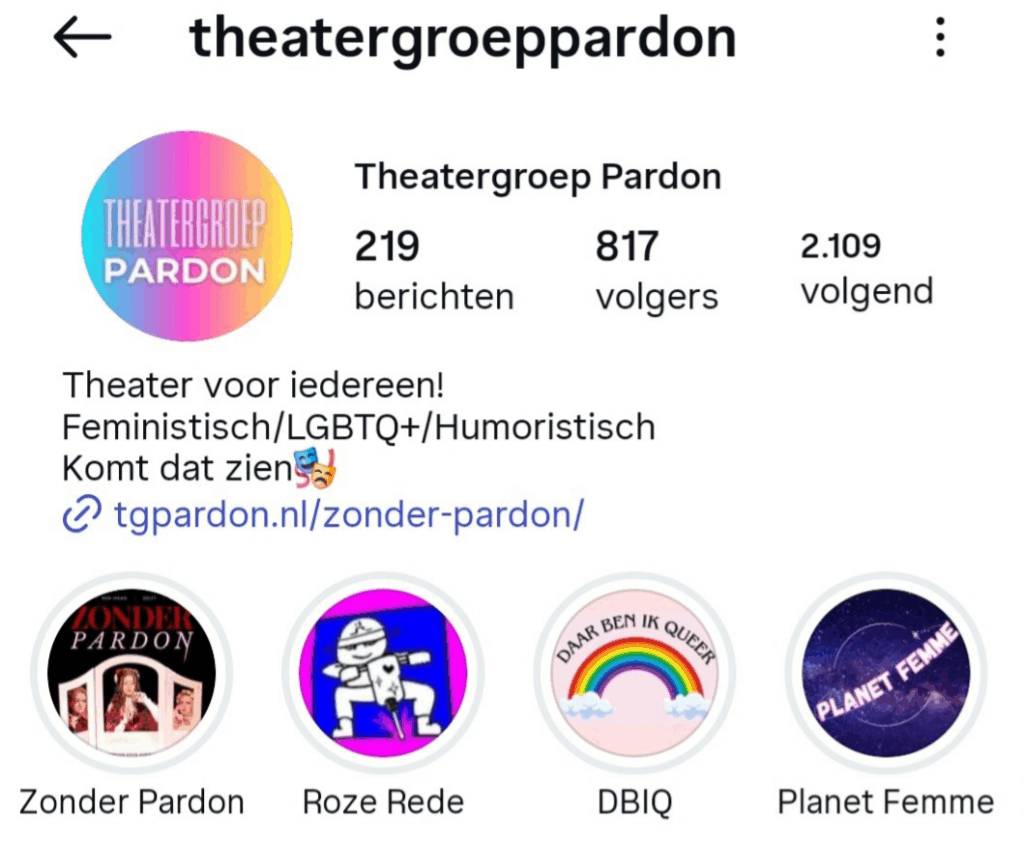
Task: Show the 817 volgers list
Action: pos(656,270)
